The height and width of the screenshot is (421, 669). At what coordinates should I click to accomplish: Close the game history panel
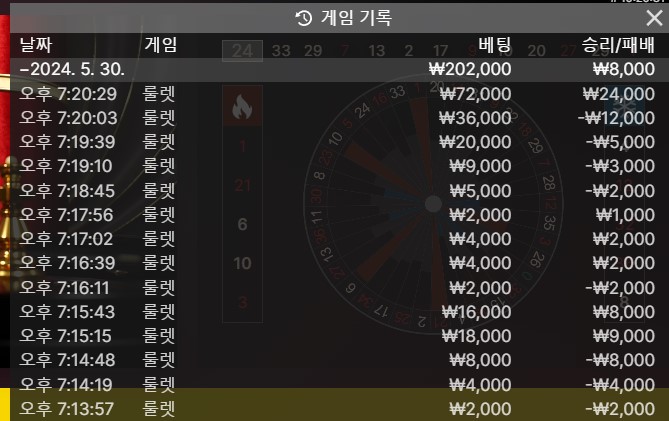pyautogui.click(x=653, y=17)
